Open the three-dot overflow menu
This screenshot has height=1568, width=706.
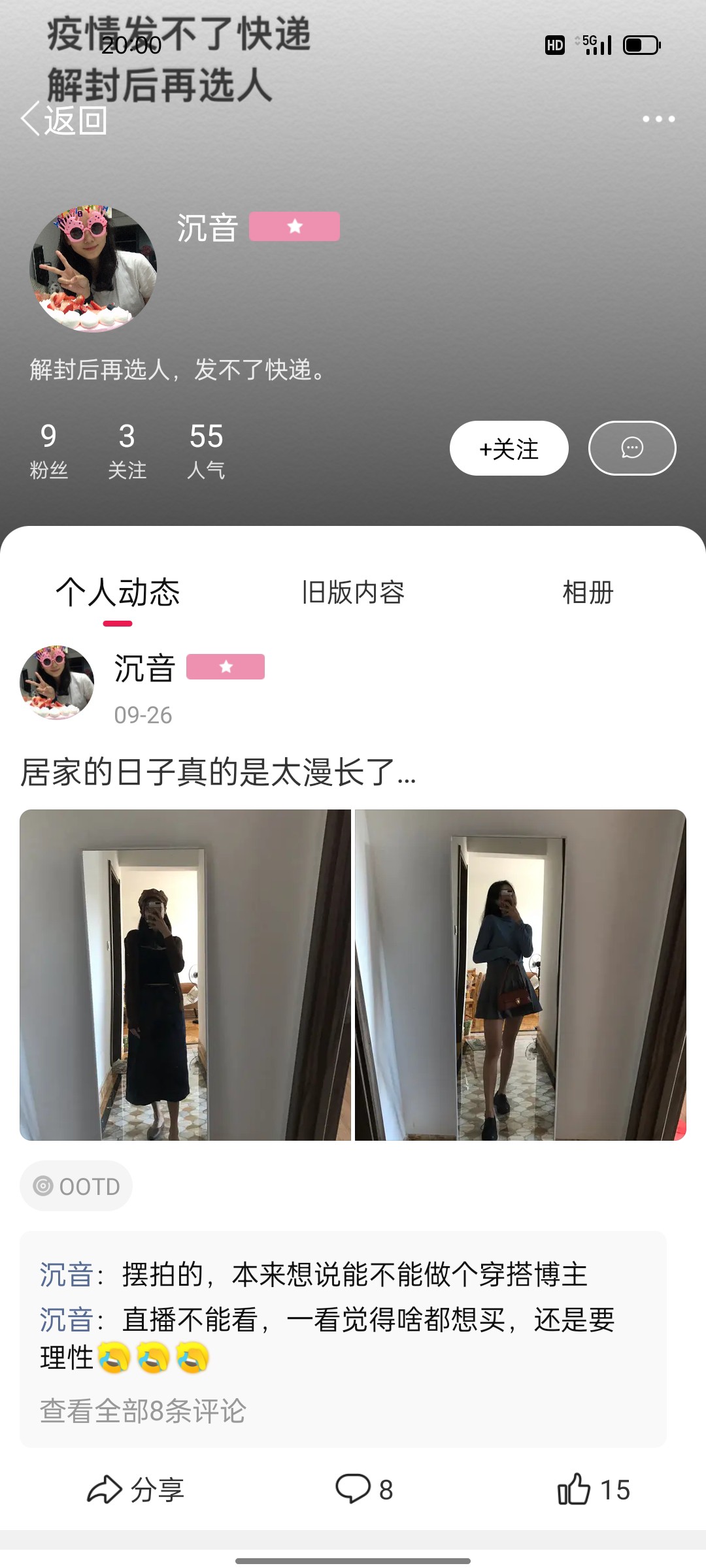pyautogui.click(x=658, y=119)
